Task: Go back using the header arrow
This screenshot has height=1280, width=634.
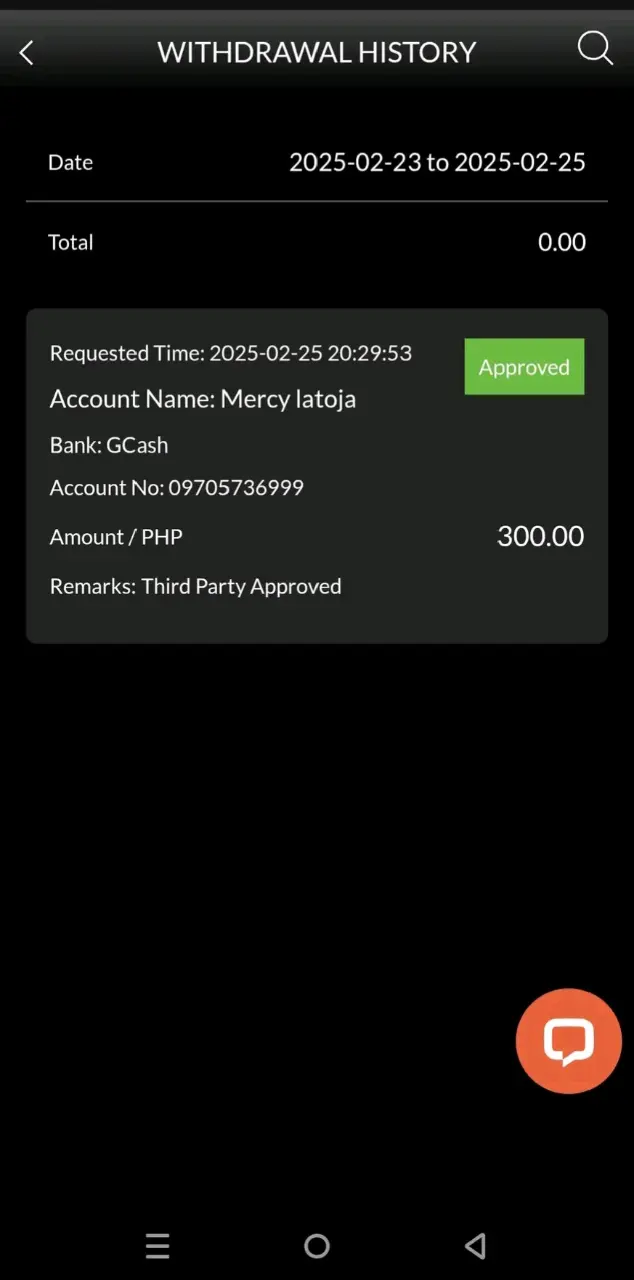Action: coord(27,53)
